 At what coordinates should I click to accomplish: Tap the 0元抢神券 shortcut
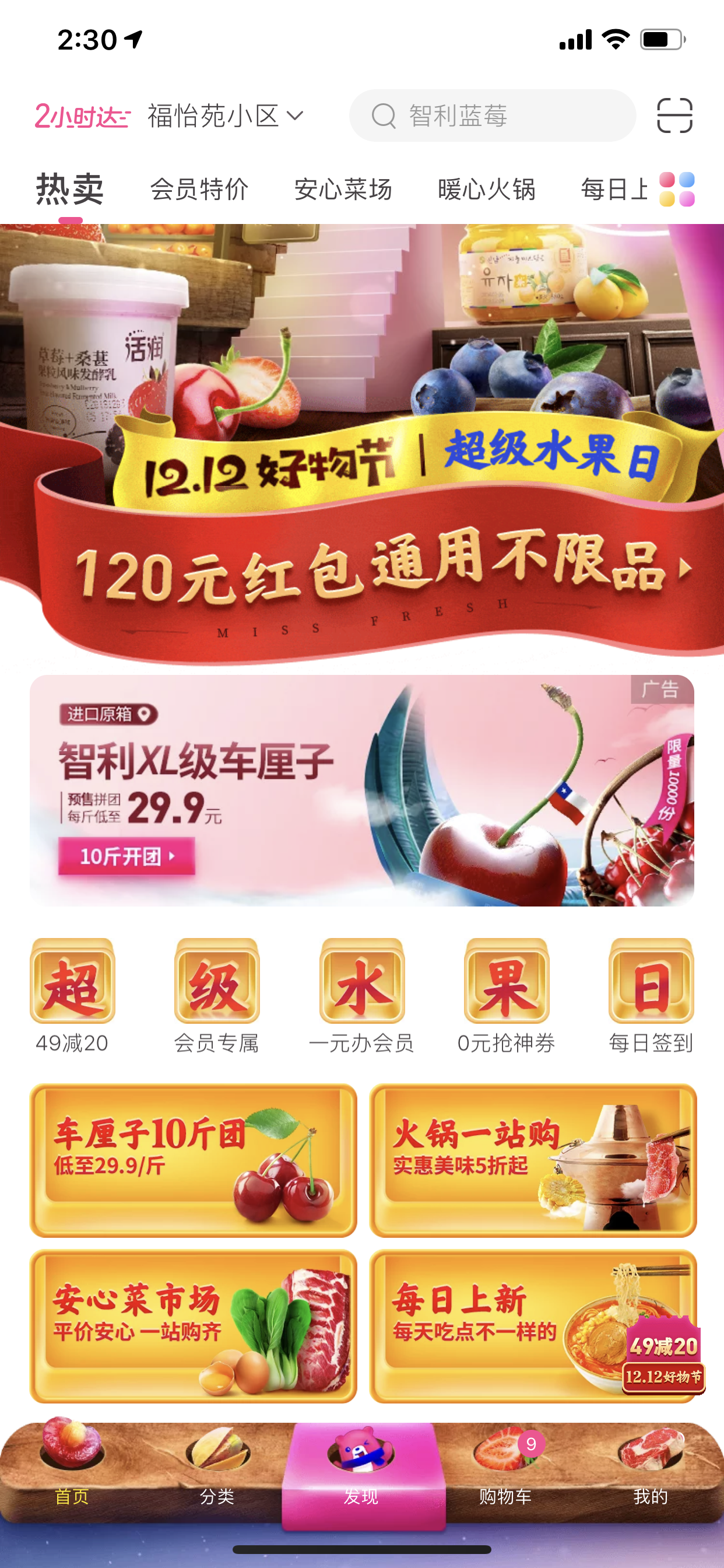[506, 996]
